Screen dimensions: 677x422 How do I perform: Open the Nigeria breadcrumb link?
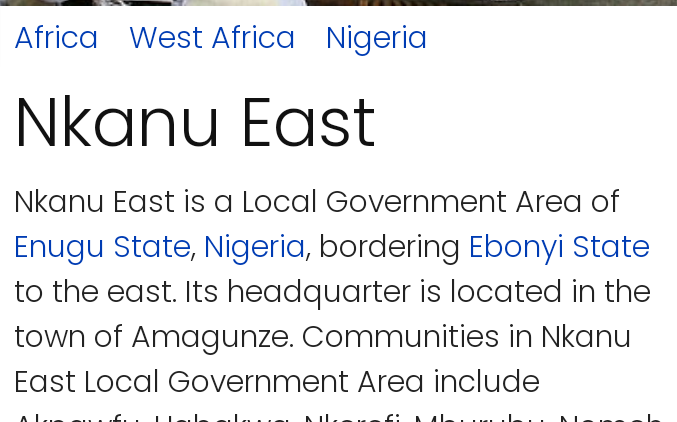tap(376, 38)
